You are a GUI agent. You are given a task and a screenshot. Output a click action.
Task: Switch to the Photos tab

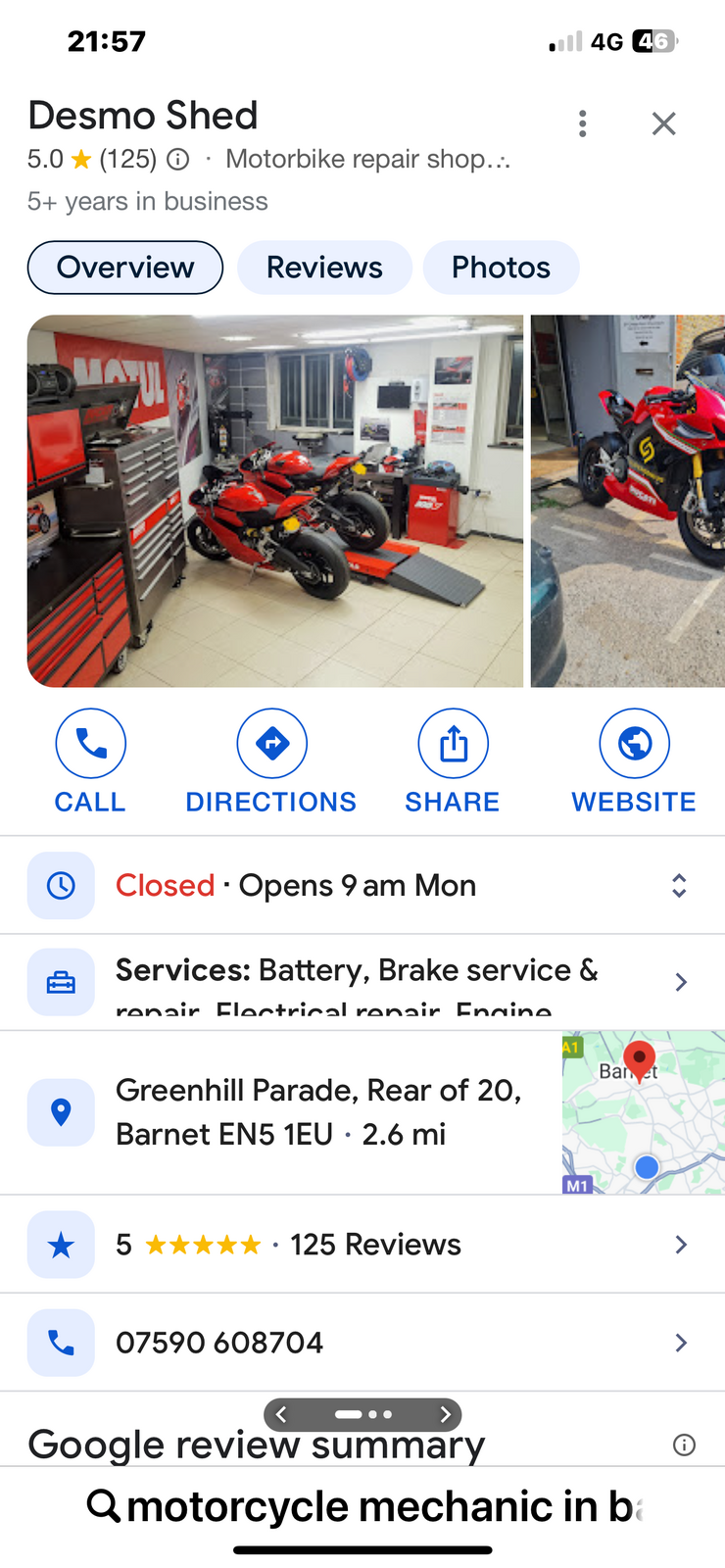tap(501, 268)
